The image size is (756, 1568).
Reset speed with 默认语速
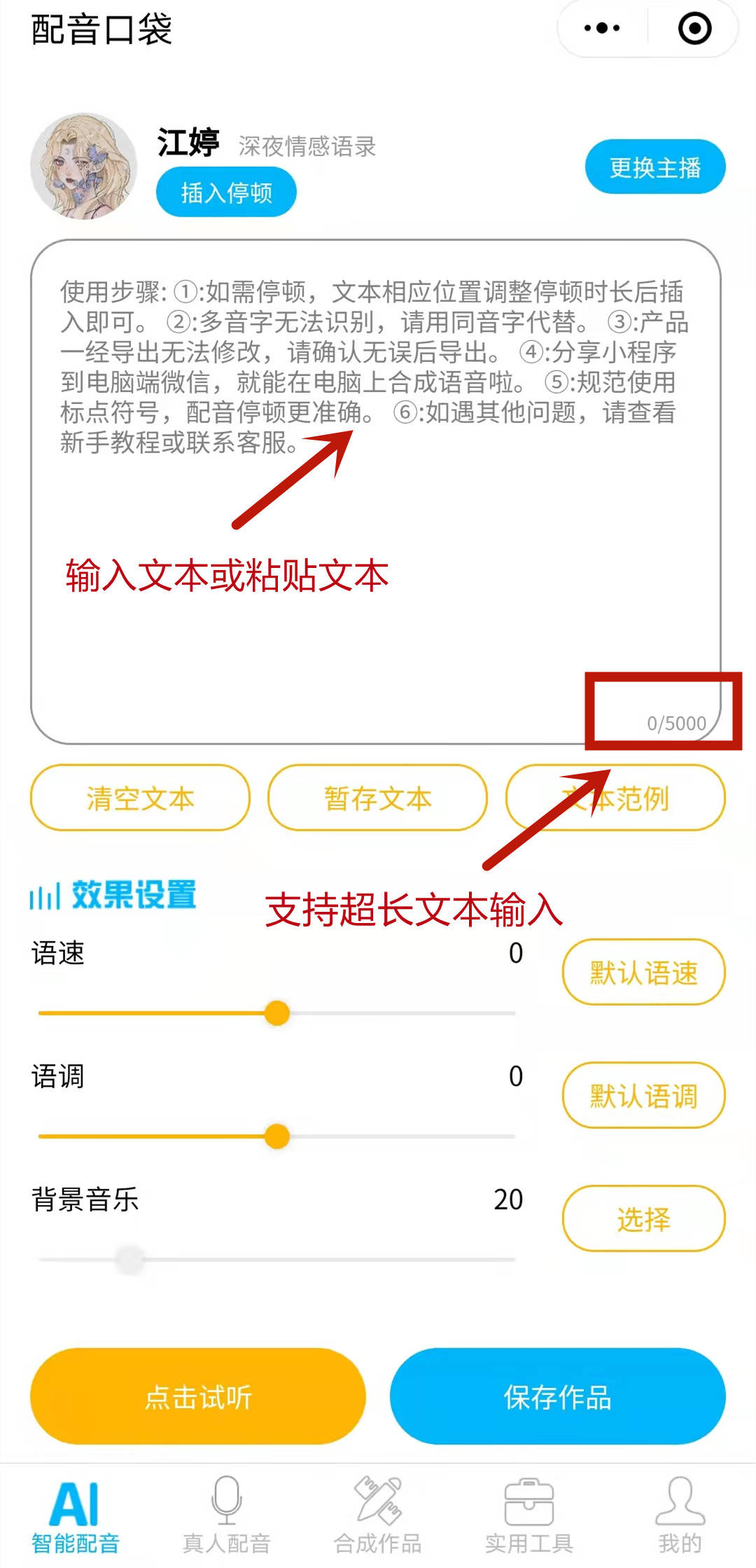click(x=643, y=972)
